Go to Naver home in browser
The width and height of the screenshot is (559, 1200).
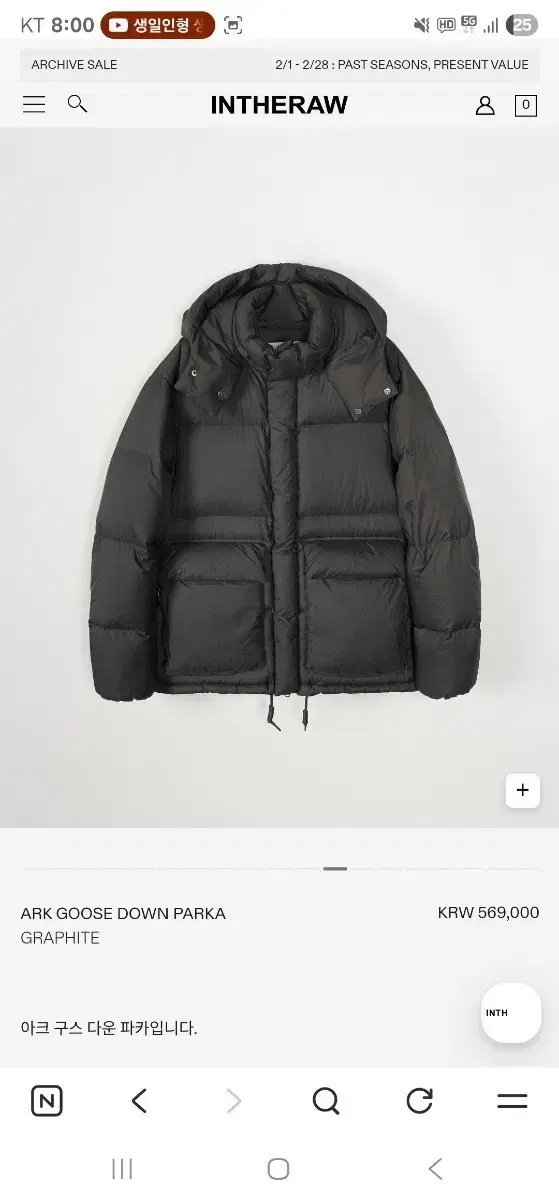pyautogui.click(x=46, y=1101)
